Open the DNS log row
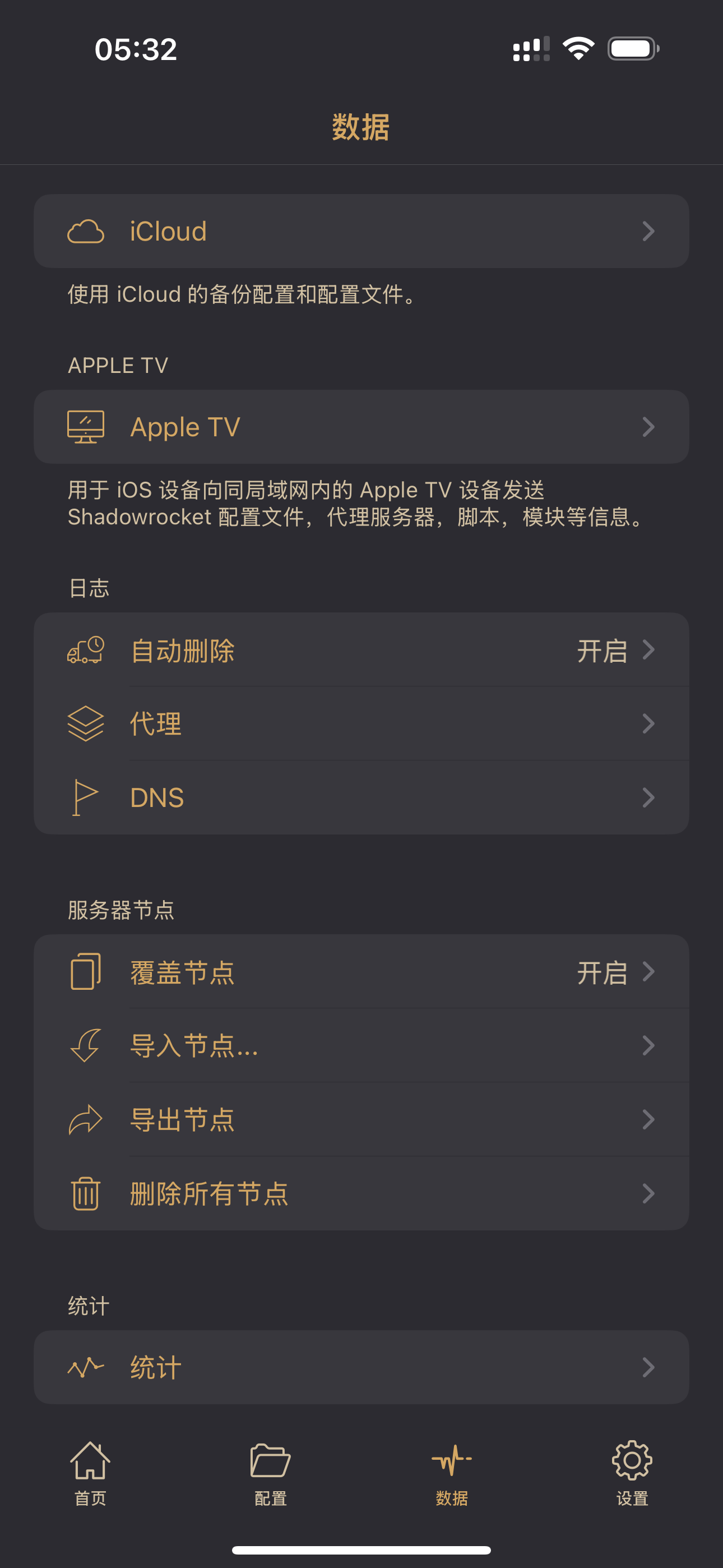723x1568 pixels. (x=361, y=797)
